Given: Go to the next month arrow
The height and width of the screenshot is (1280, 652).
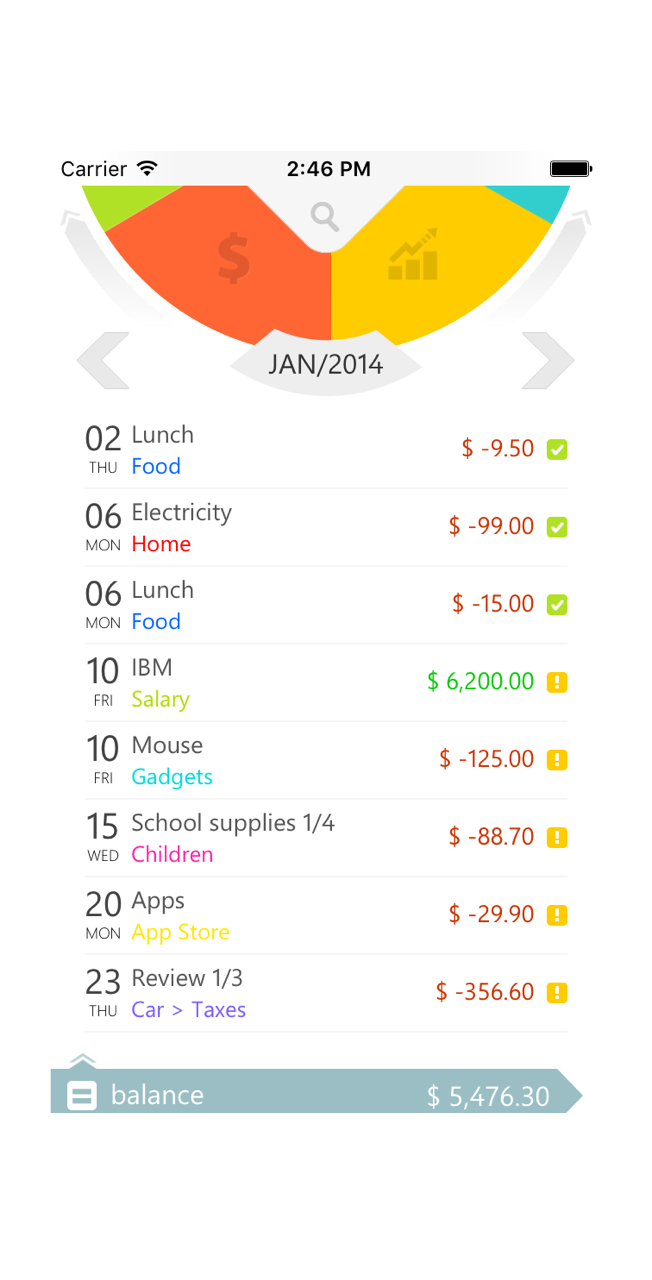Looking at the screenshot, I should click(548, 360).
